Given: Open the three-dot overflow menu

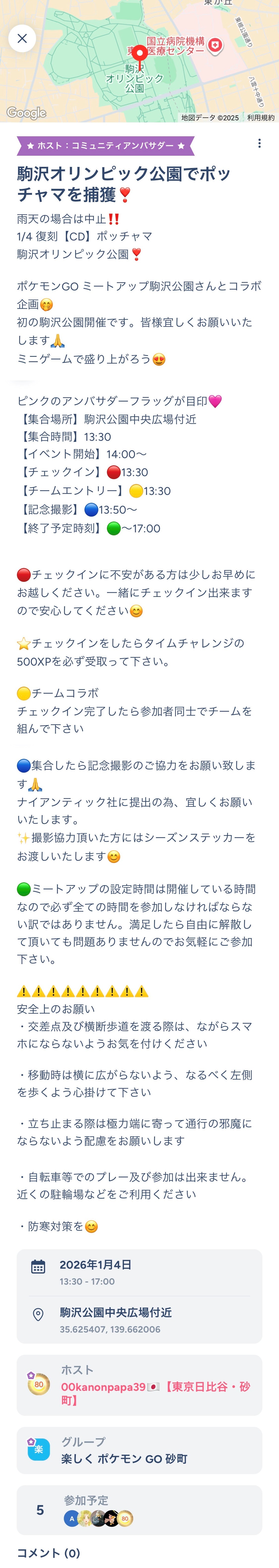Looking at the screenshot, I should (259, 143).
